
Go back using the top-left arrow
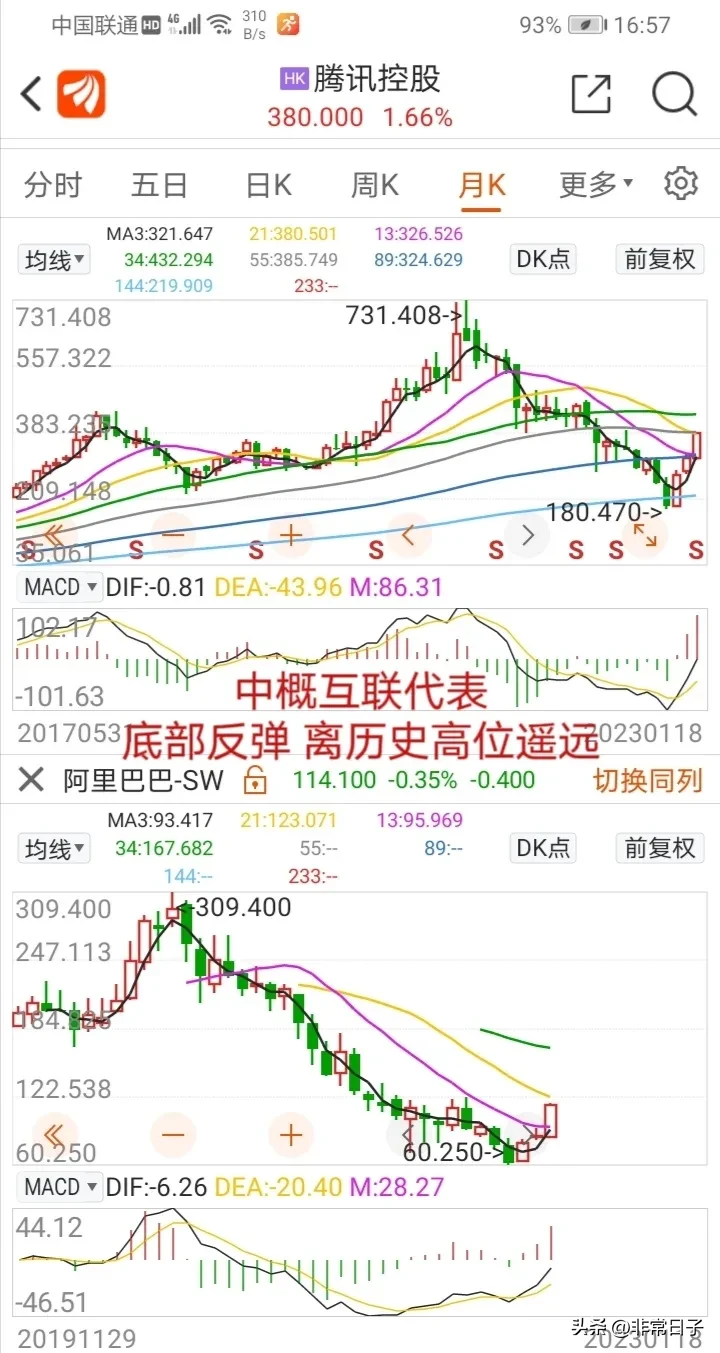(31, 95)
